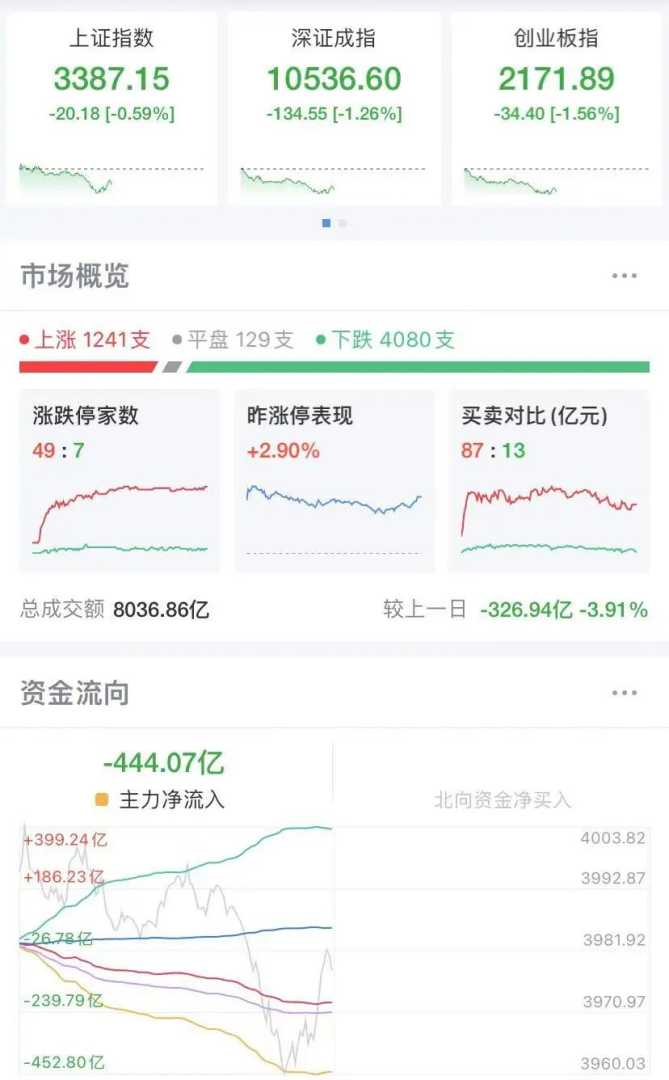View the 深证成指 index card
This screenshot has width=669, height=1080.
[334, 108]
